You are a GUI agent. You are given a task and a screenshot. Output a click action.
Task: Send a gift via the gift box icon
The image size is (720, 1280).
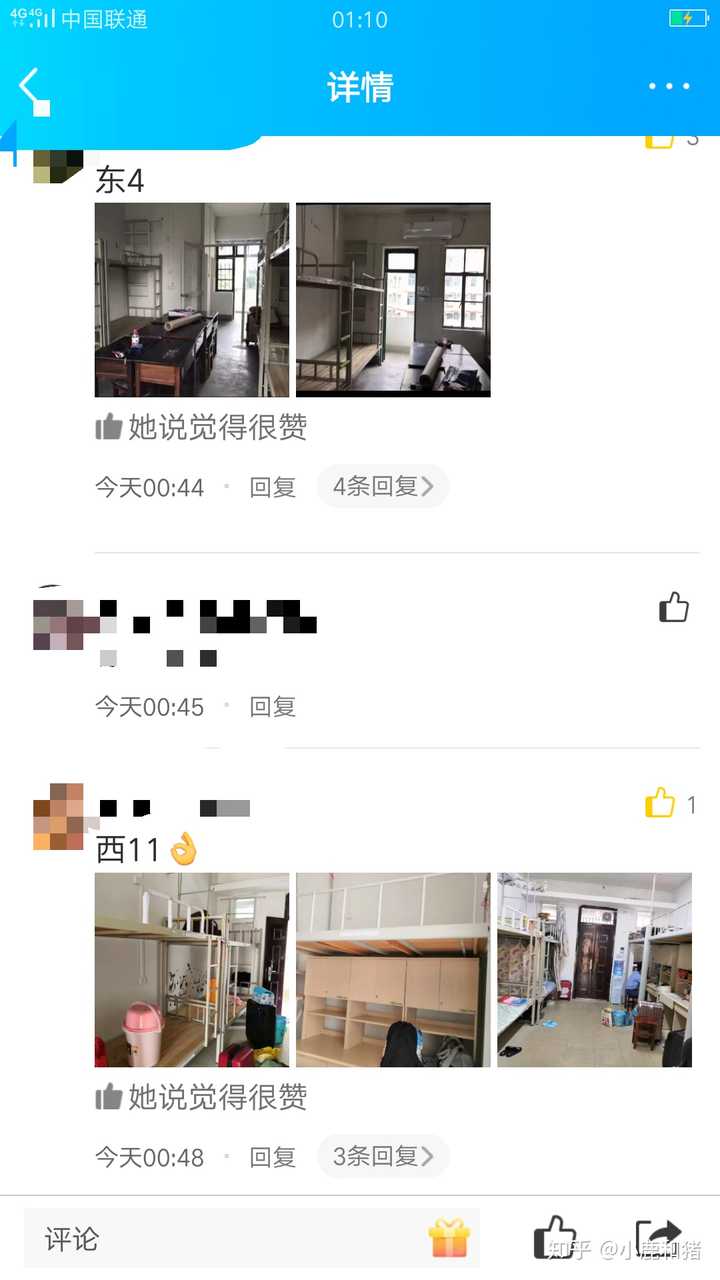tap(449, 1238)
